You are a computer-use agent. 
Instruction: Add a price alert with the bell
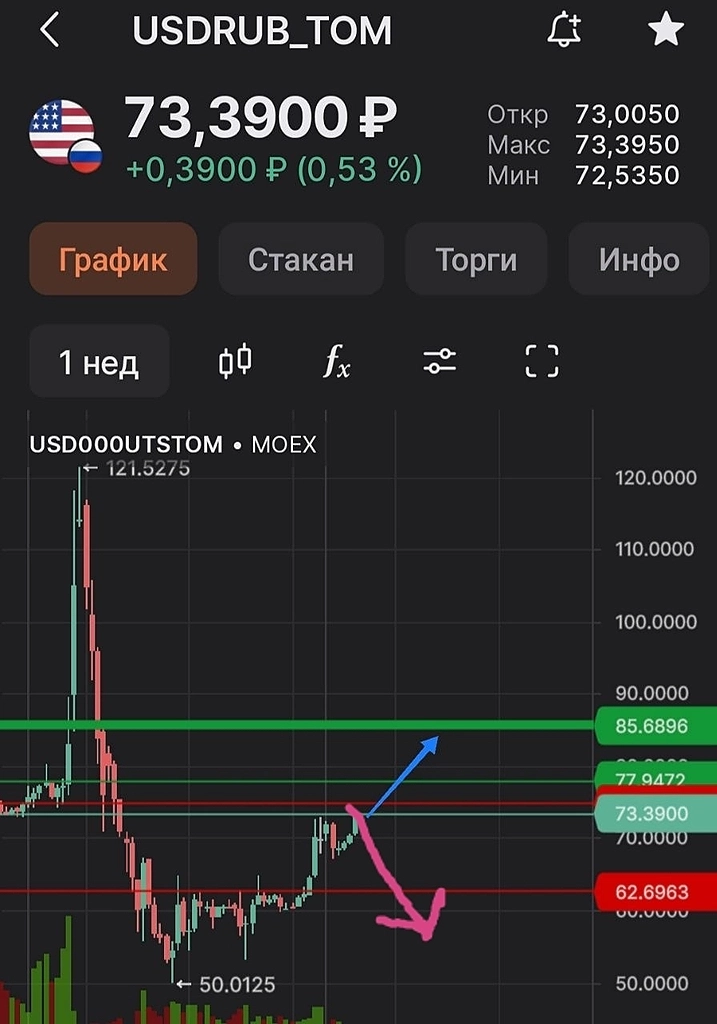[565, 31]
